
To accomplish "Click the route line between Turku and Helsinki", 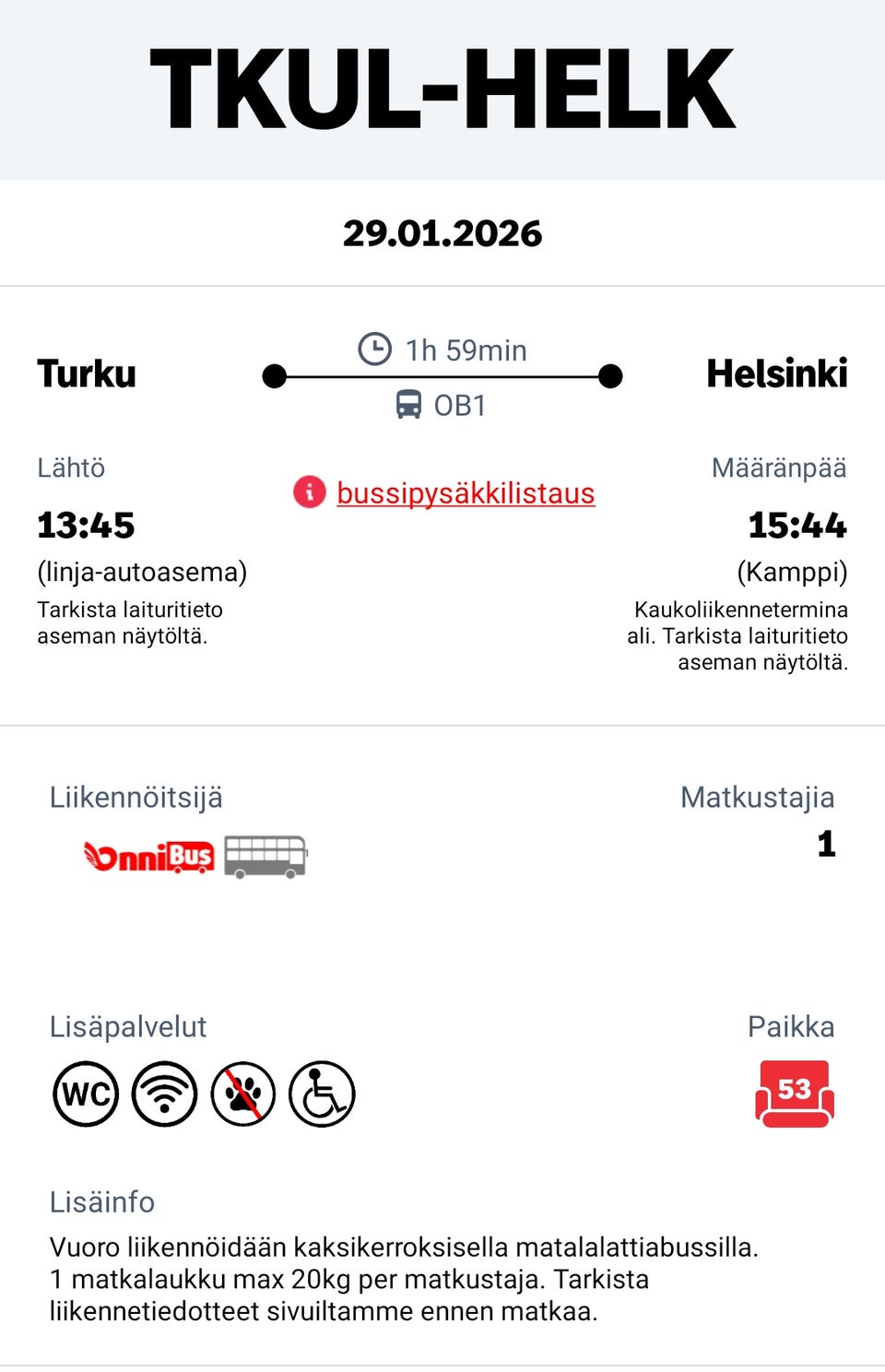I will (x=442, y=374).
